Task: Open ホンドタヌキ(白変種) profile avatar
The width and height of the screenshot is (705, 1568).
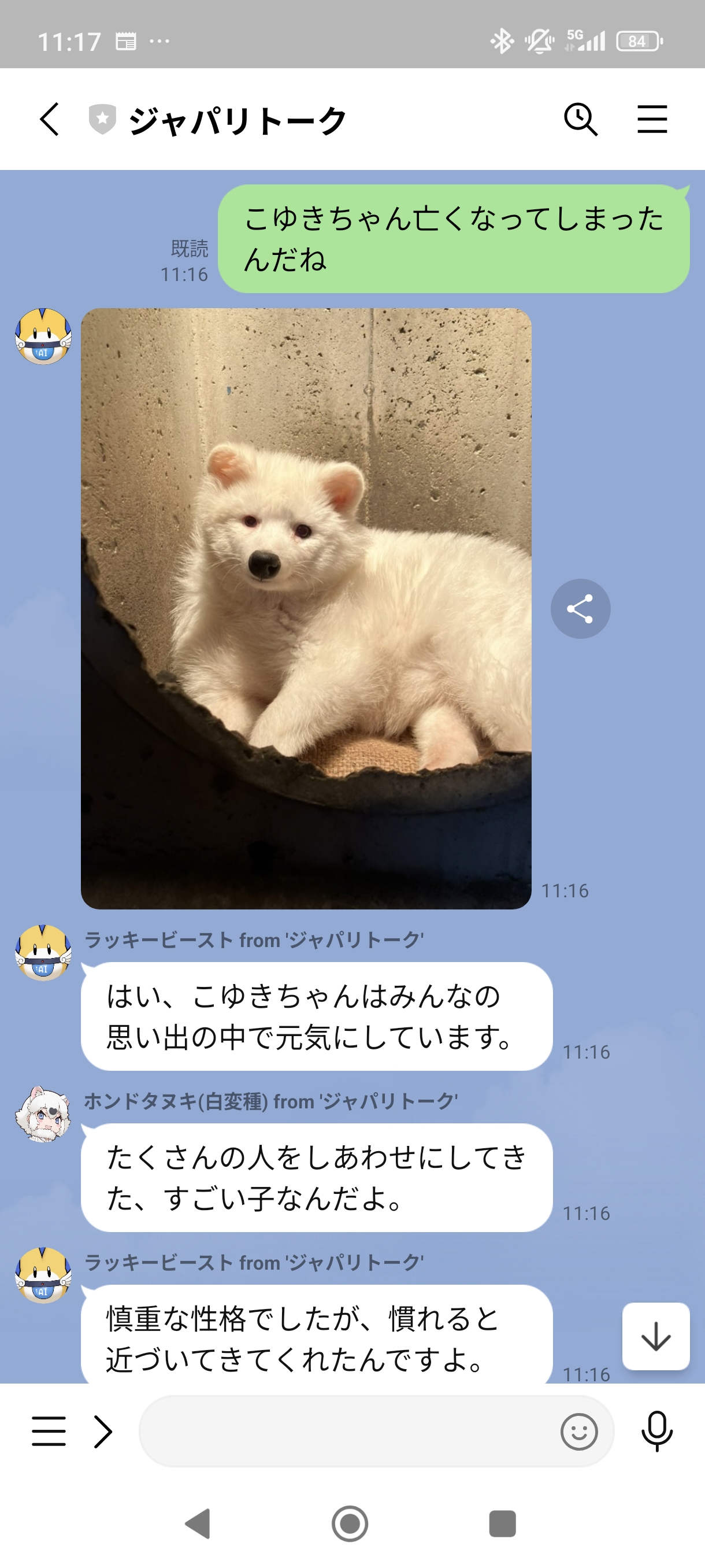Action: (43, 1115)
